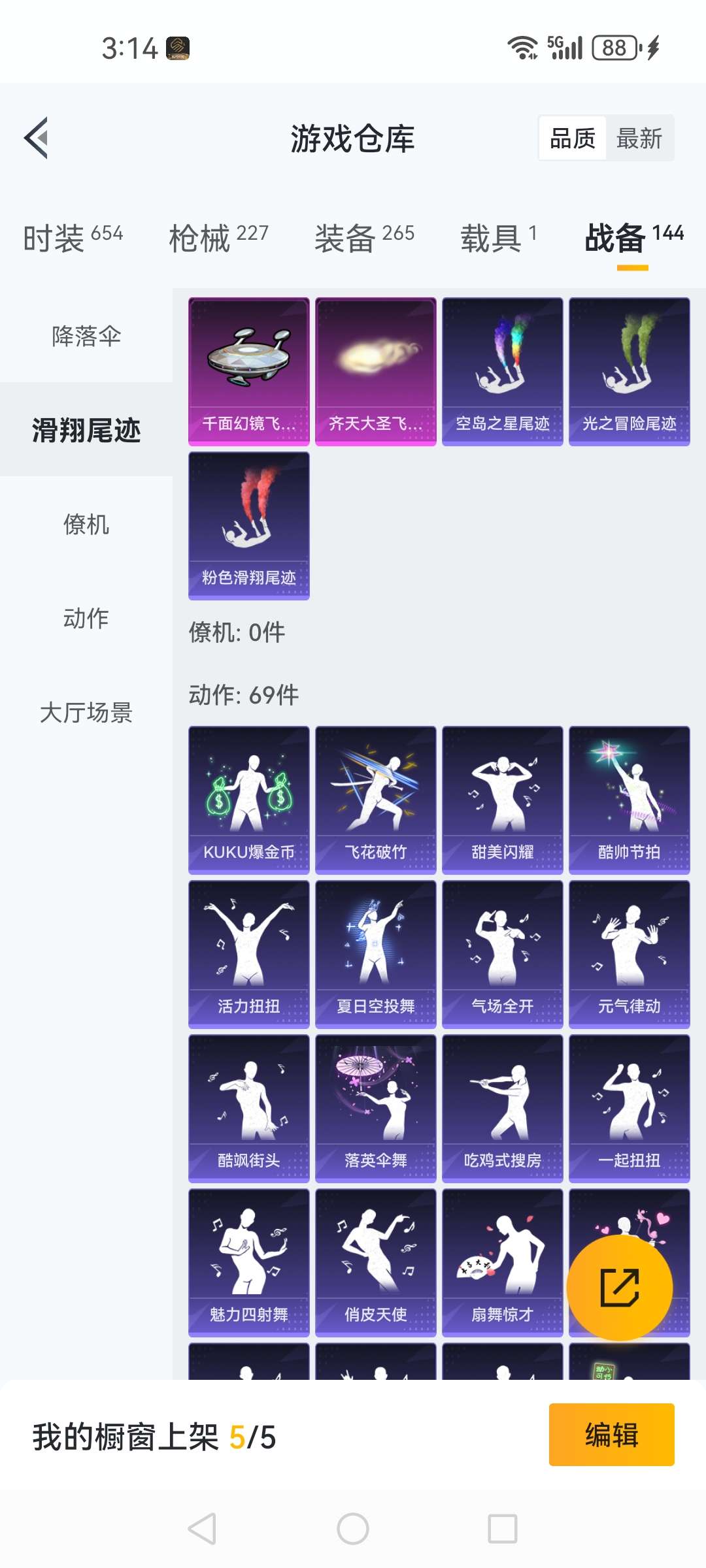
Task: Open the 装备 tab
Action: tap(364, 237)
